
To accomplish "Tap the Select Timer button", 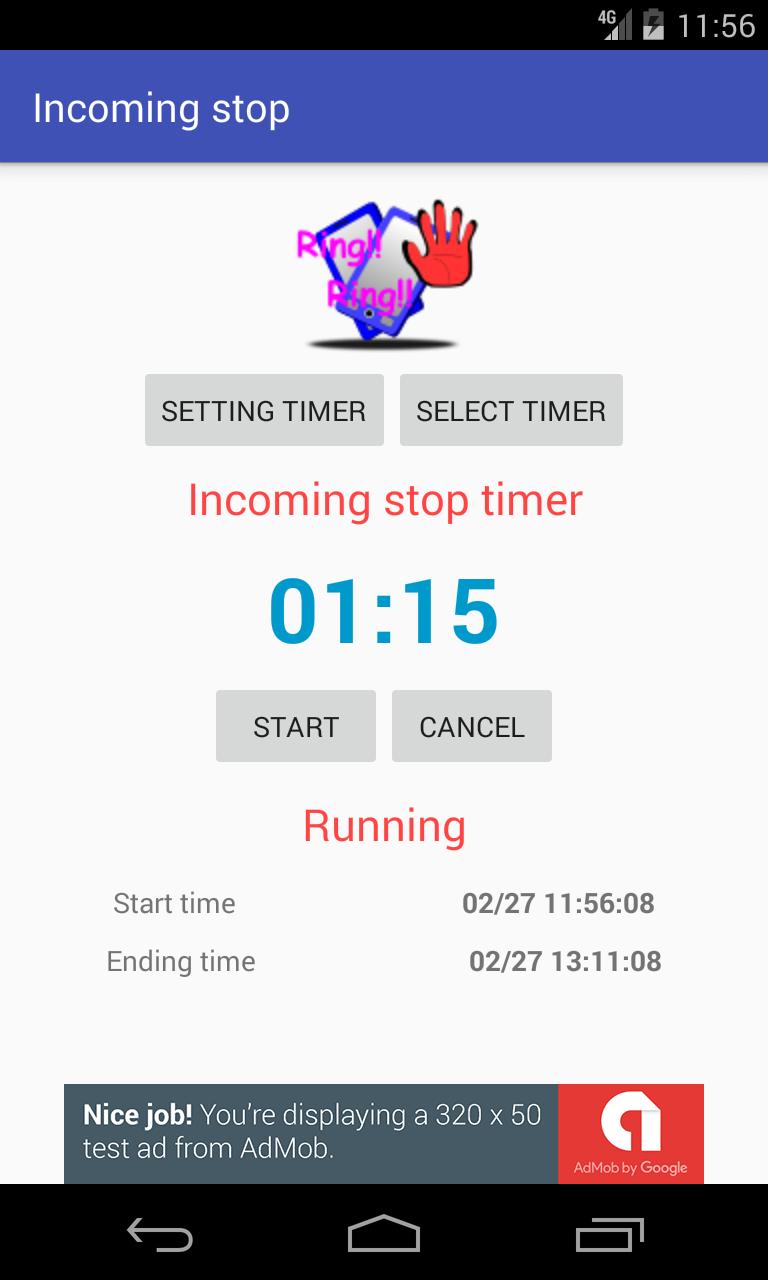I will [511, 410].
